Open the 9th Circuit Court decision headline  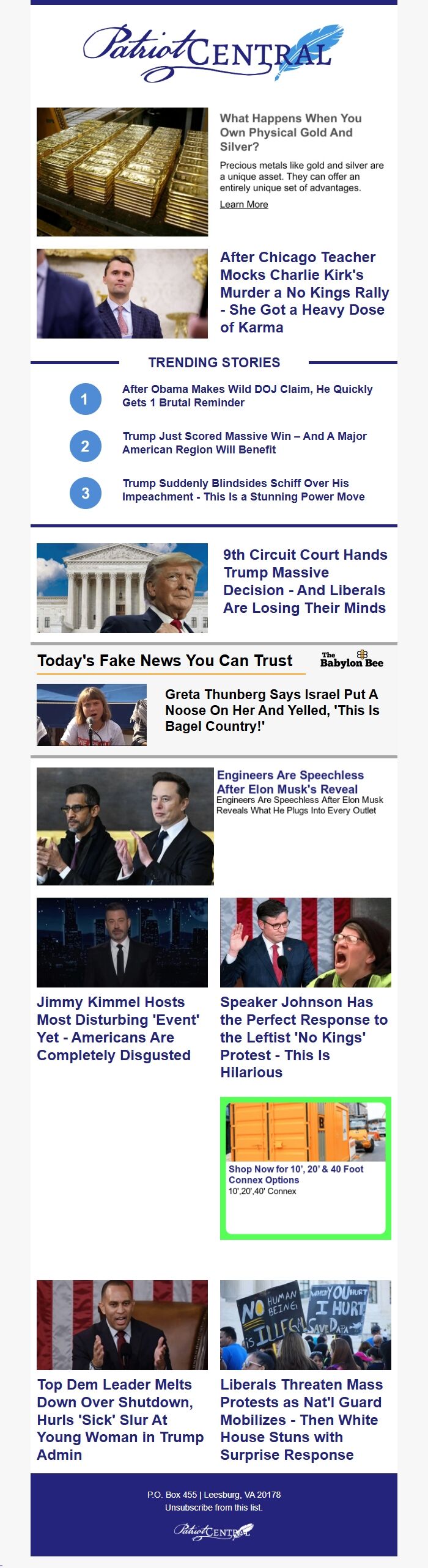[304, 581]
